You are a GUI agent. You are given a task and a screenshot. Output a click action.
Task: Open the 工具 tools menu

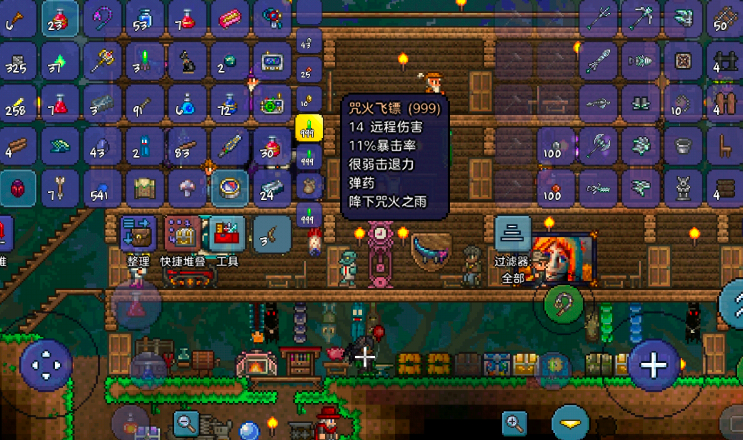227,233
